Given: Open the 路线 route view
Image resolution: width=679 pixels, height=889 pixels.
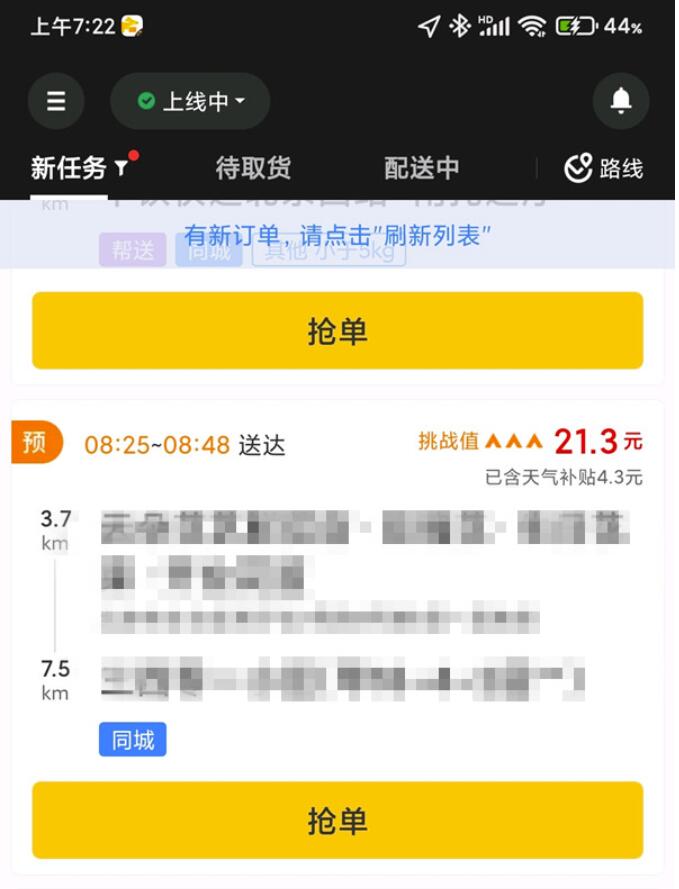Looking at the screenshot, I should tap(603, 168).
